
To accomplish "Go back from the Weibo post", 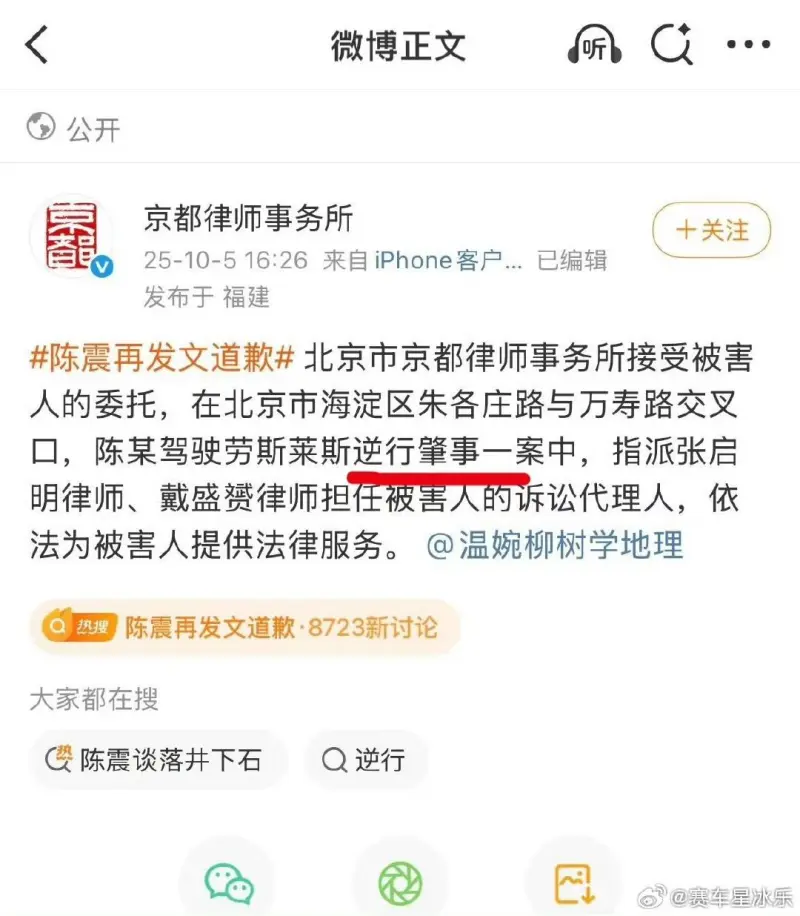I will point(38,46).
